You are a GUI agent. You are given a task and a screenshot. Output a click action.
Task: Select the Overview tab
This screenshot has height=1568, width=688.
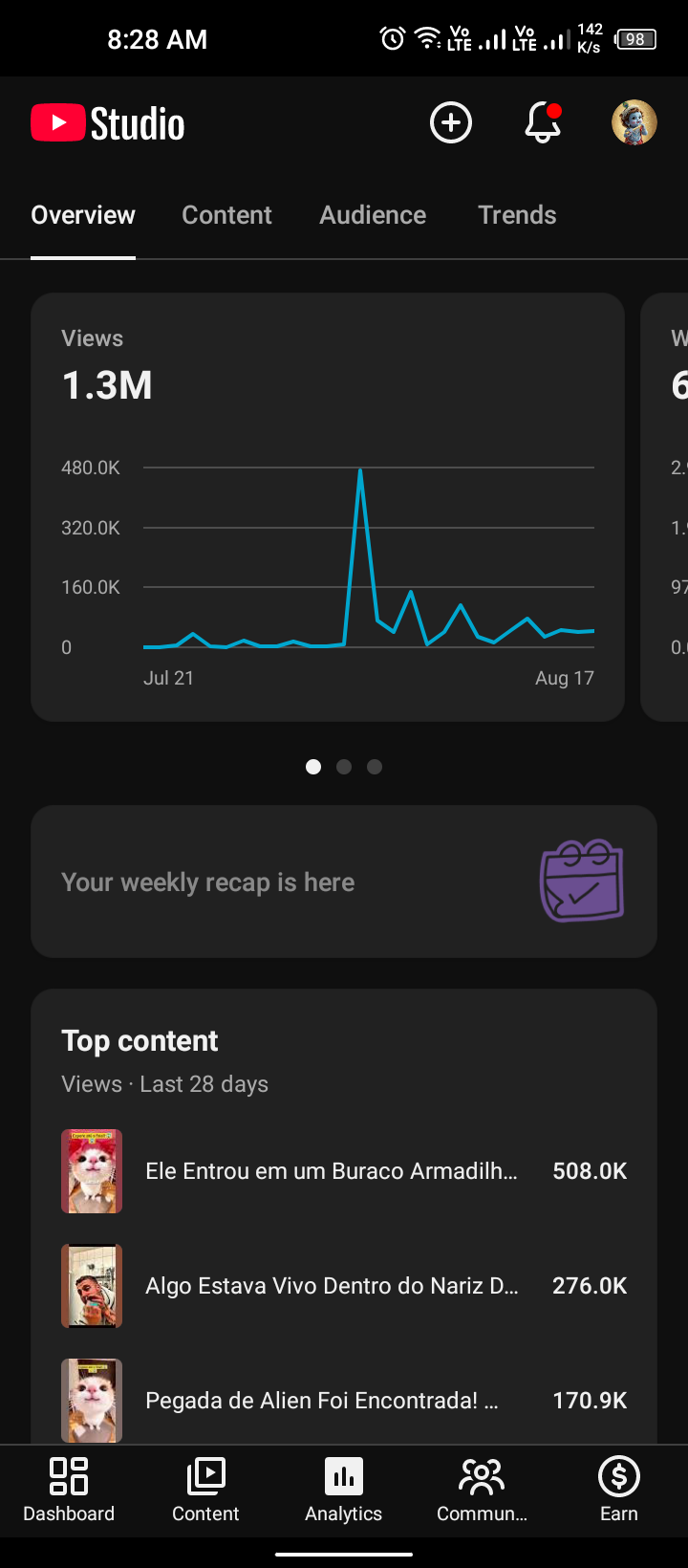83,215
